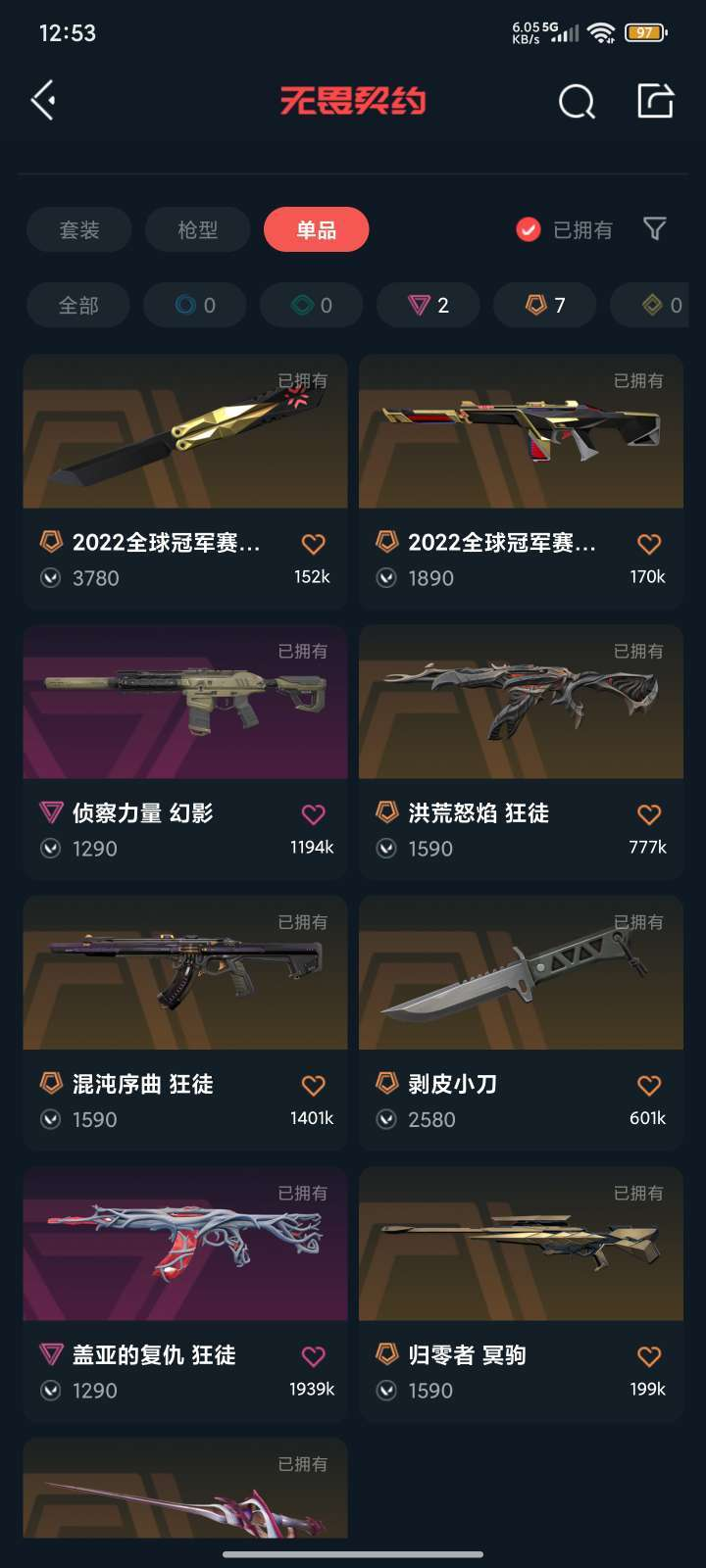The height and width of the screenshot is (1568, 706).
Task: Open the 盖亚的复仇 狂徒 skin card
Action: (x=185, y=1294)
